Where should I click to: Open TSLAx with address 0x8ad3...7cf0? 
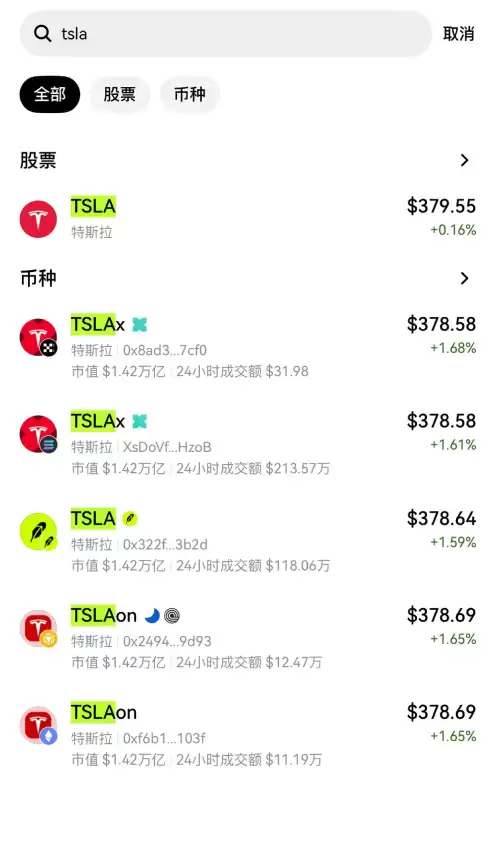coord(250,347)
